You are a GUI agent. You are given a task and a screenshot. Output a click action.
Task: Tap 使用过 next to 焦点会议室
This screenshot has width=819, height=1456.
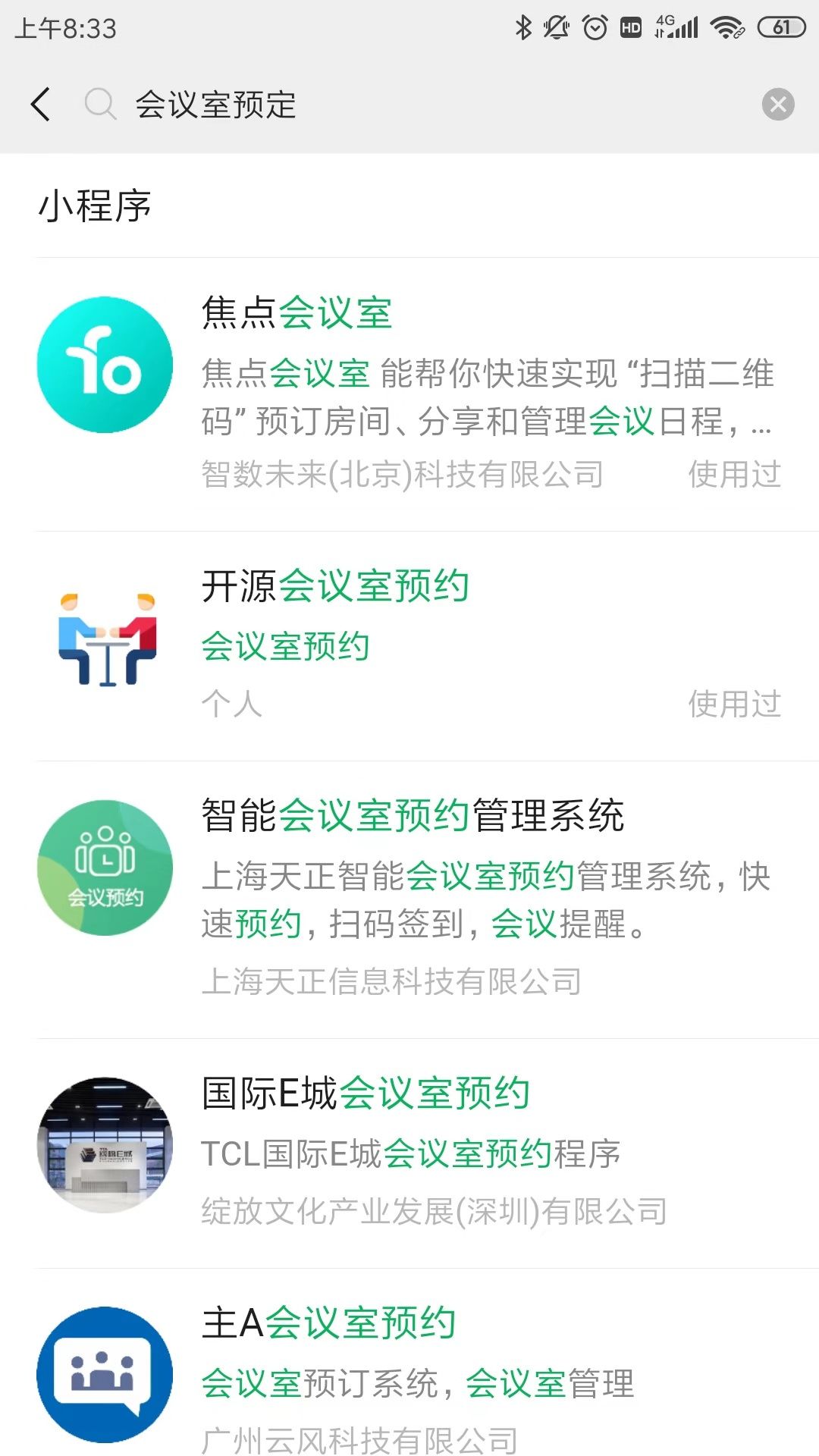tap(735, 475)
